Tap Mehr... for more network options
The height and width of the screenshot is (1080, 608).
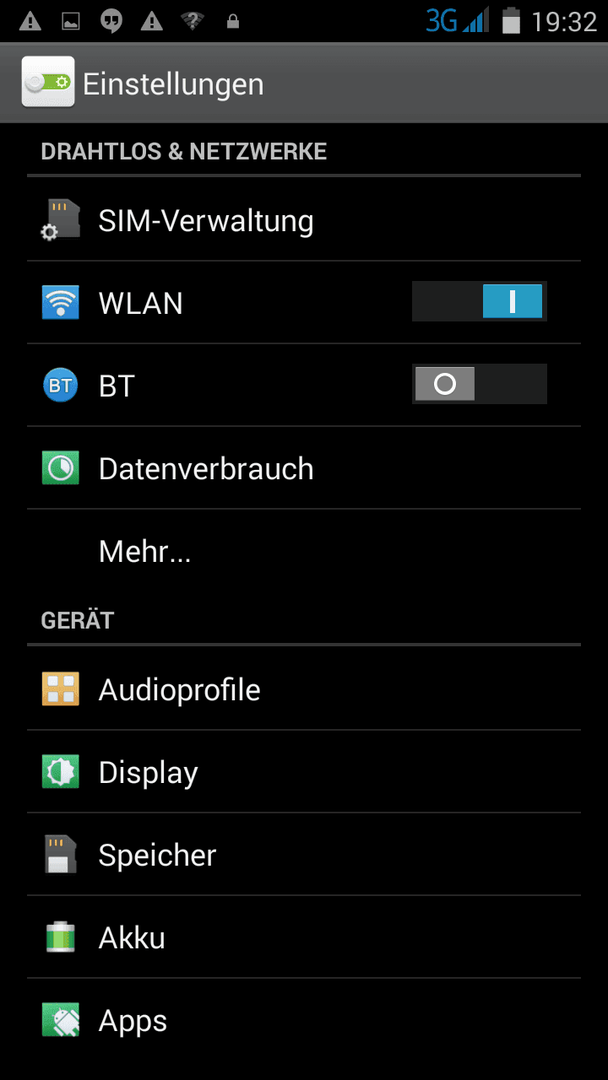click(304, 550)
